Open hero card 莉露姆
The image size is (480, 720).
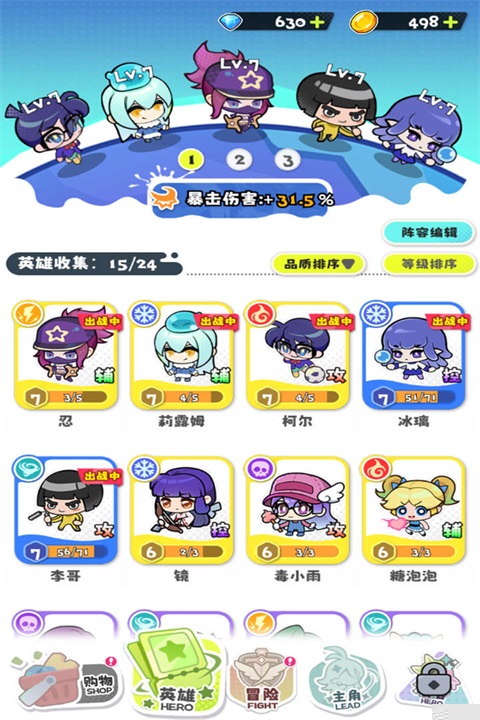pyautogui.click(x=182, y=356)
